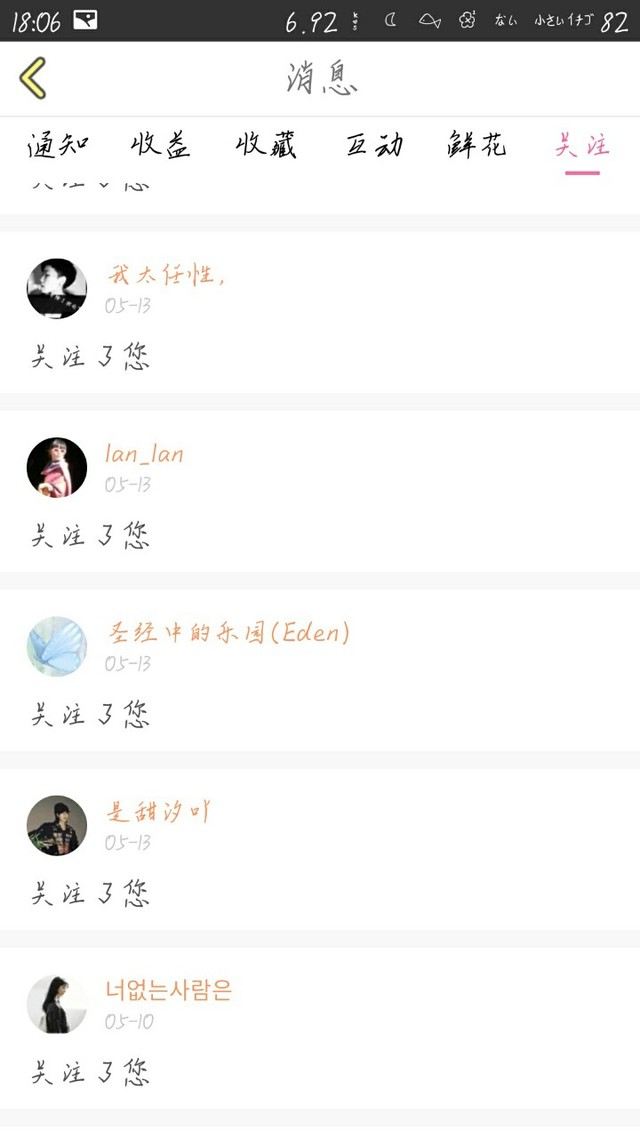
Task: Switch to the 鲜花 tab
Action: click(477, 146)
